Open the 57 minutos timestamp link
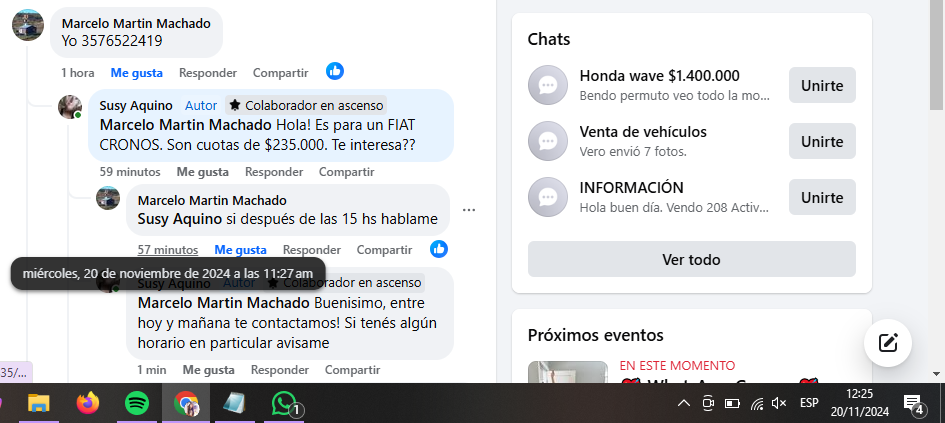 point(168,250)
